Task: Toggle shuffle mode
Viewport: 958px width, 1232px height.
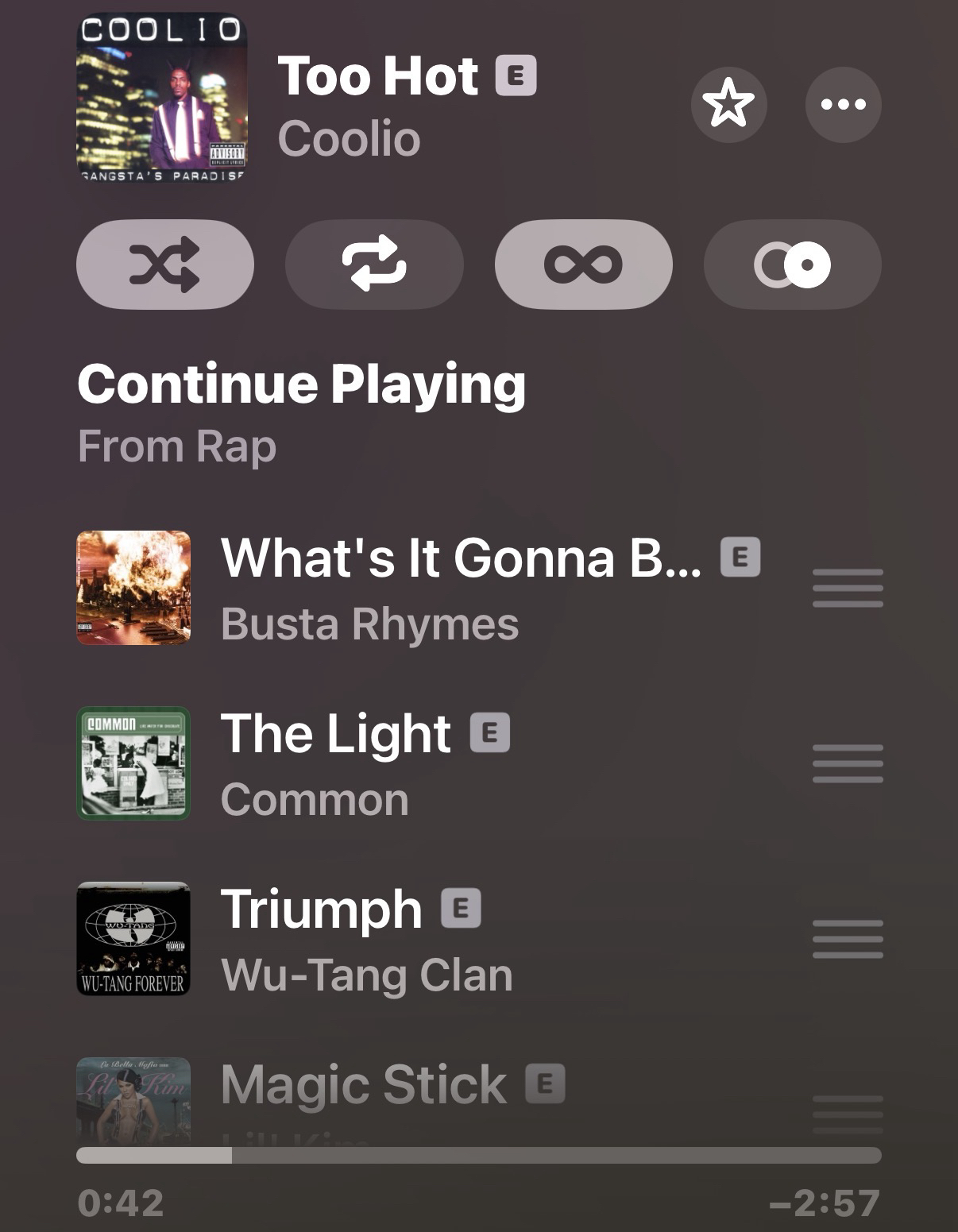Action: 165,265
